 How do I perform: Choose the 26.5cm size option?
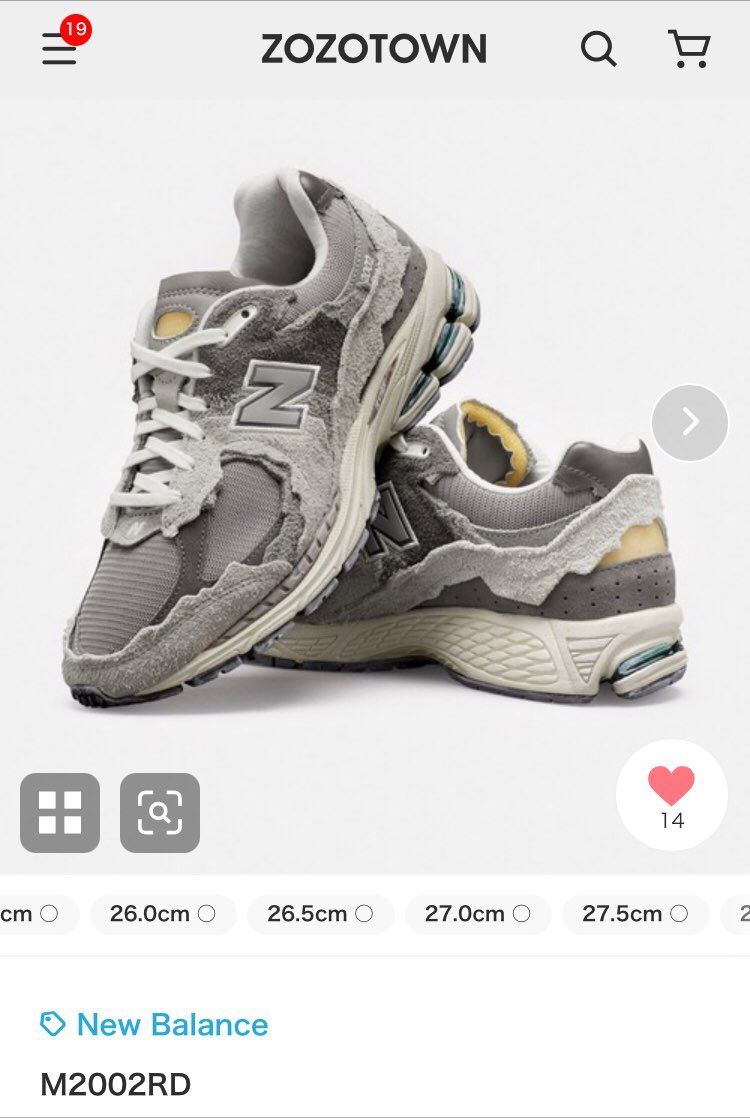click(320, 914)
